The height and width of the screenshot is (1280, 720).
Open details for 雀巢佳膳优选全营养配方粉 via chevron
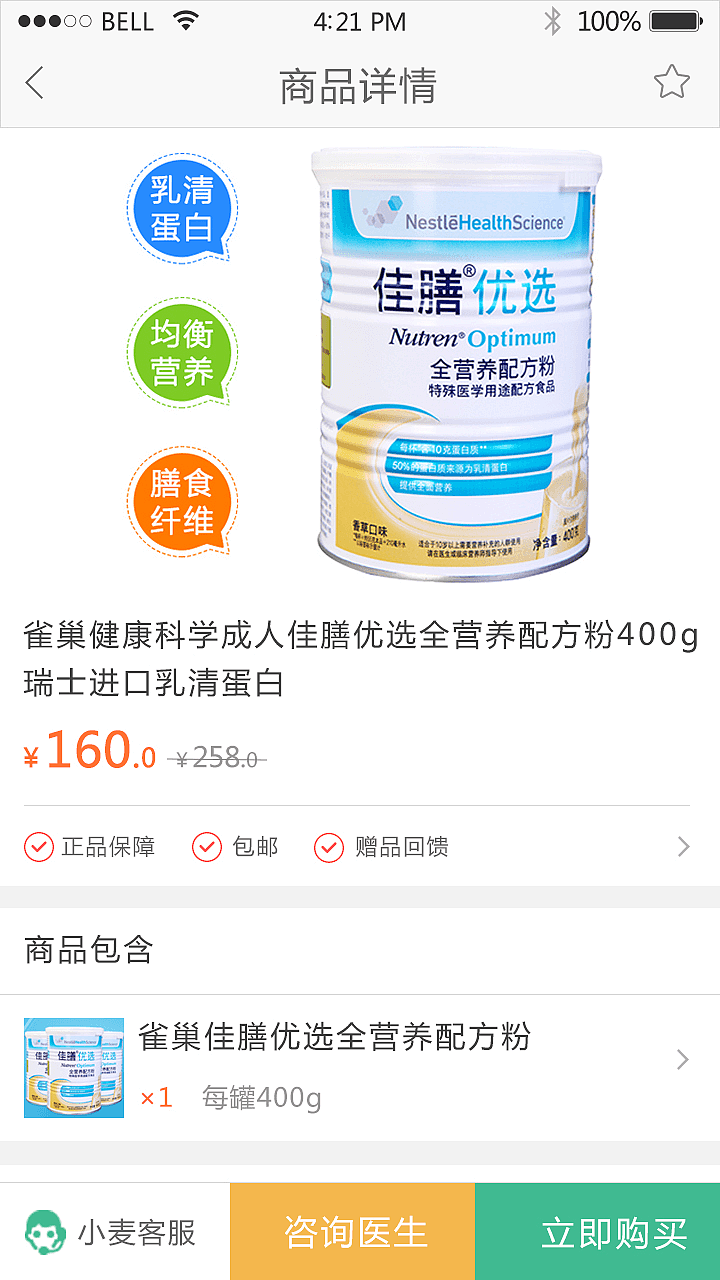(x=681, y=1059)
